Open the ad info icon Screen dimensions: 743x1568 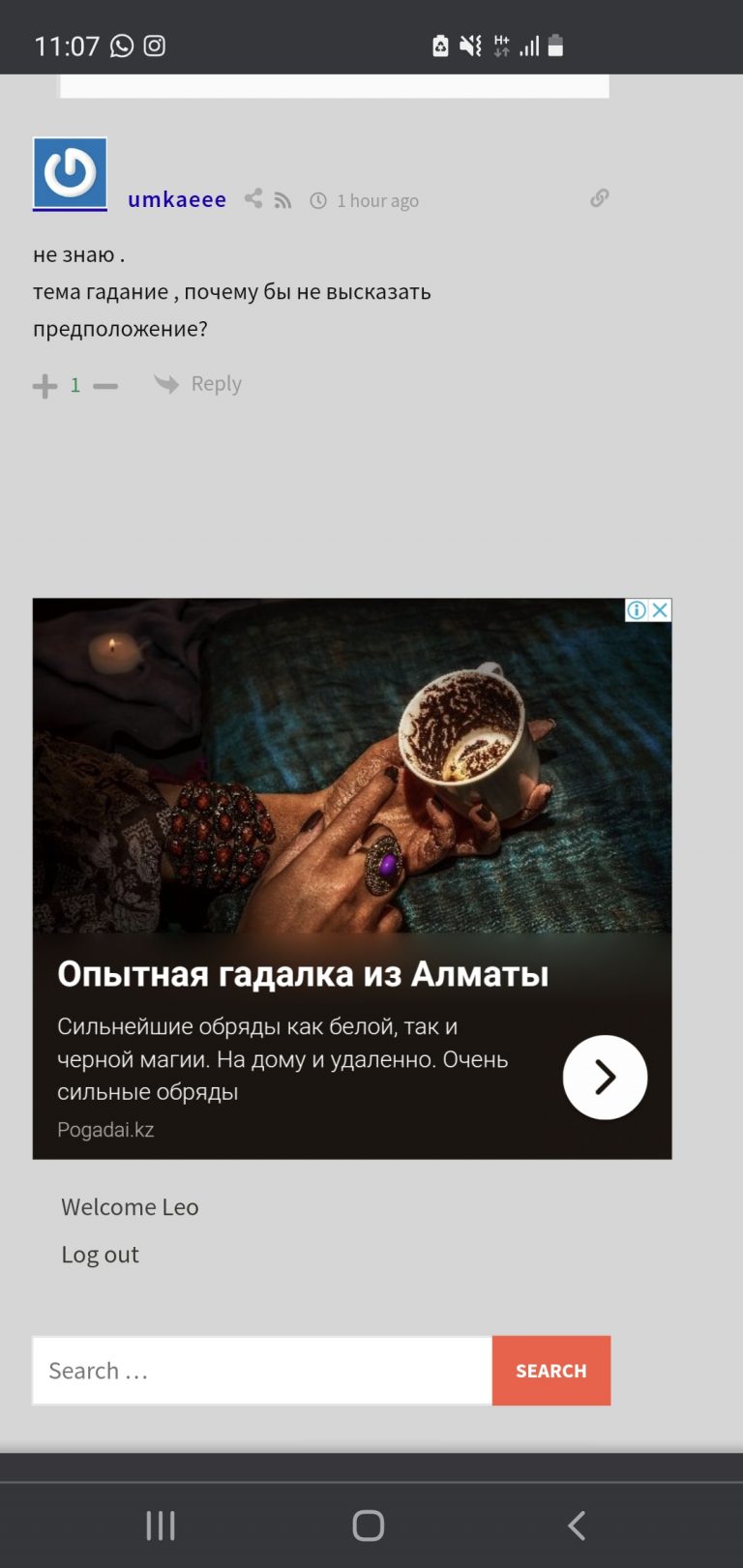click(x=637, y=609)
